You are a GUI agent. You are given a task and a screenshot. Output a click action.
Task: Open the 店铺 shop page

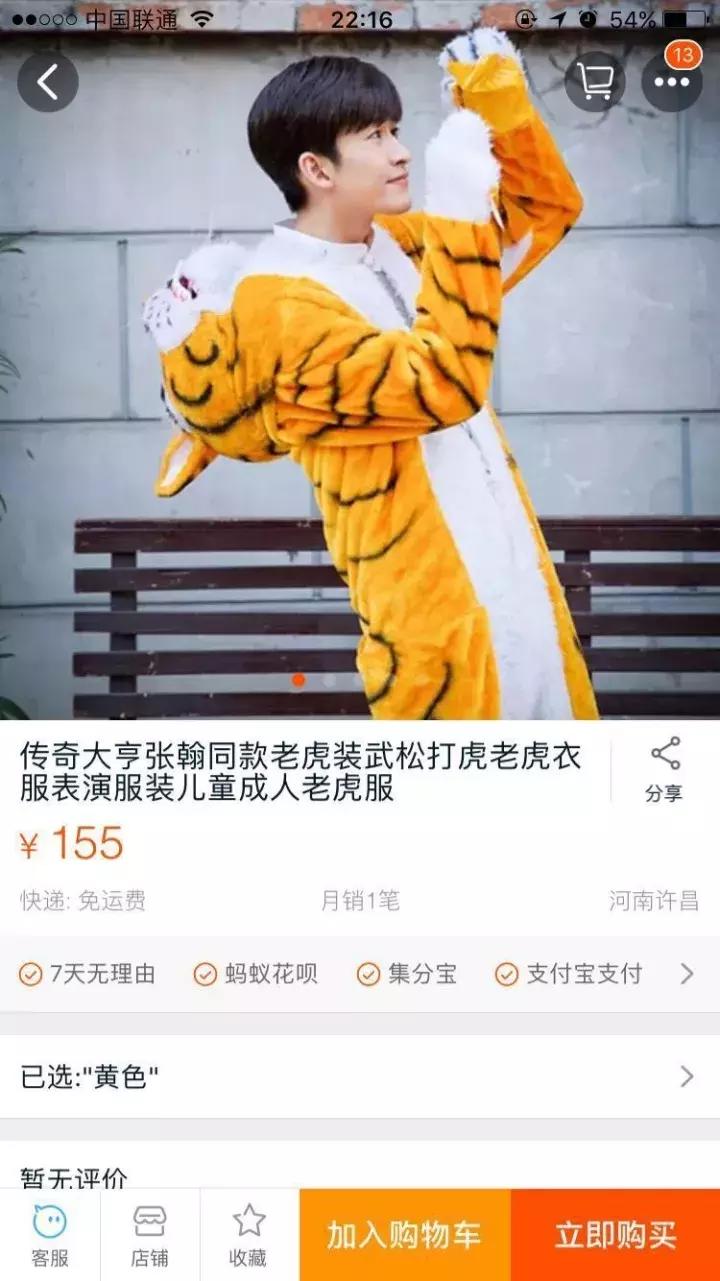pyautogui.click(x=148, y=1235)
